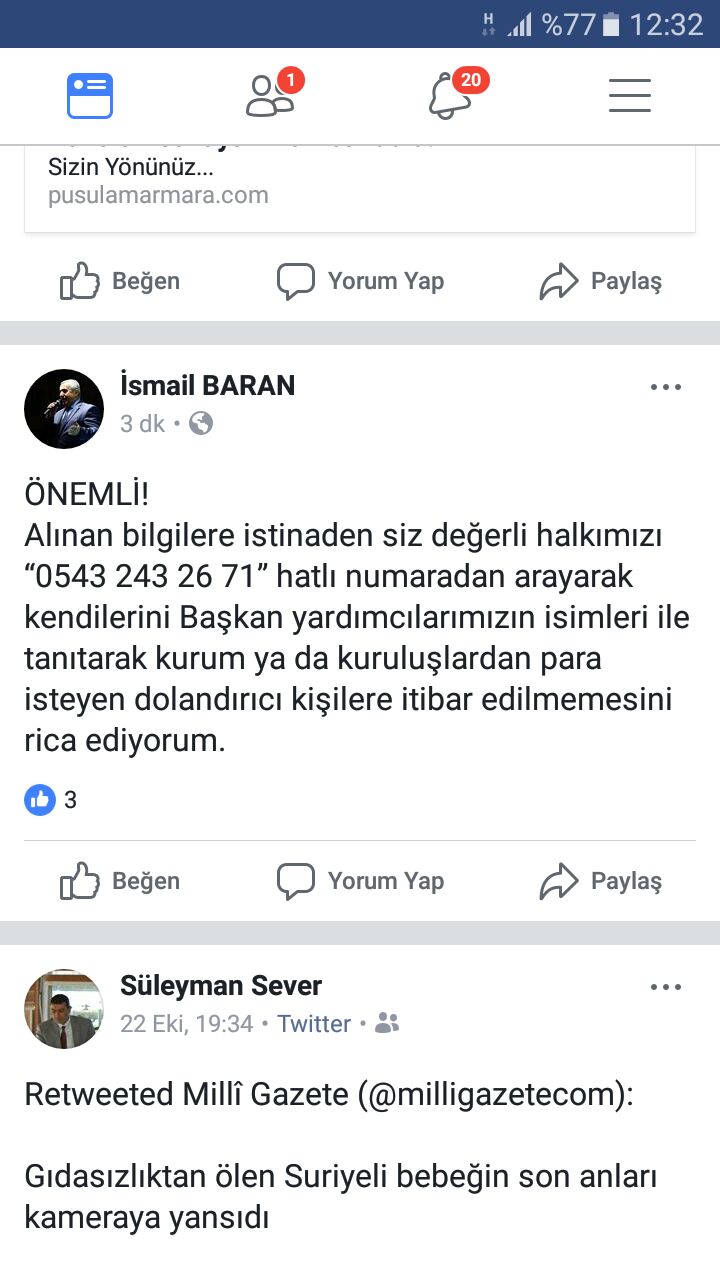The image size is (720, 1280).
Task: Open overflow menu on Süleyman Sever's post
Action: pyautogui.click(x=665, y=987)
